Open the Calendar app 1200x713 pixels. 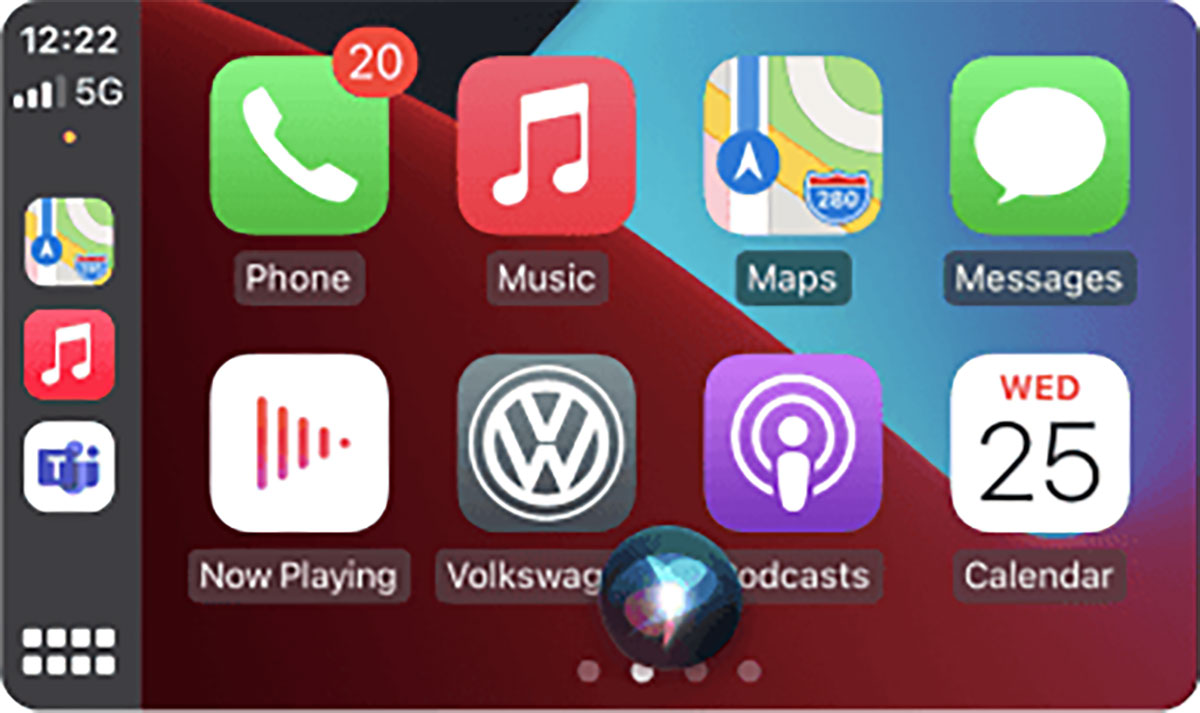[1039, 443]
